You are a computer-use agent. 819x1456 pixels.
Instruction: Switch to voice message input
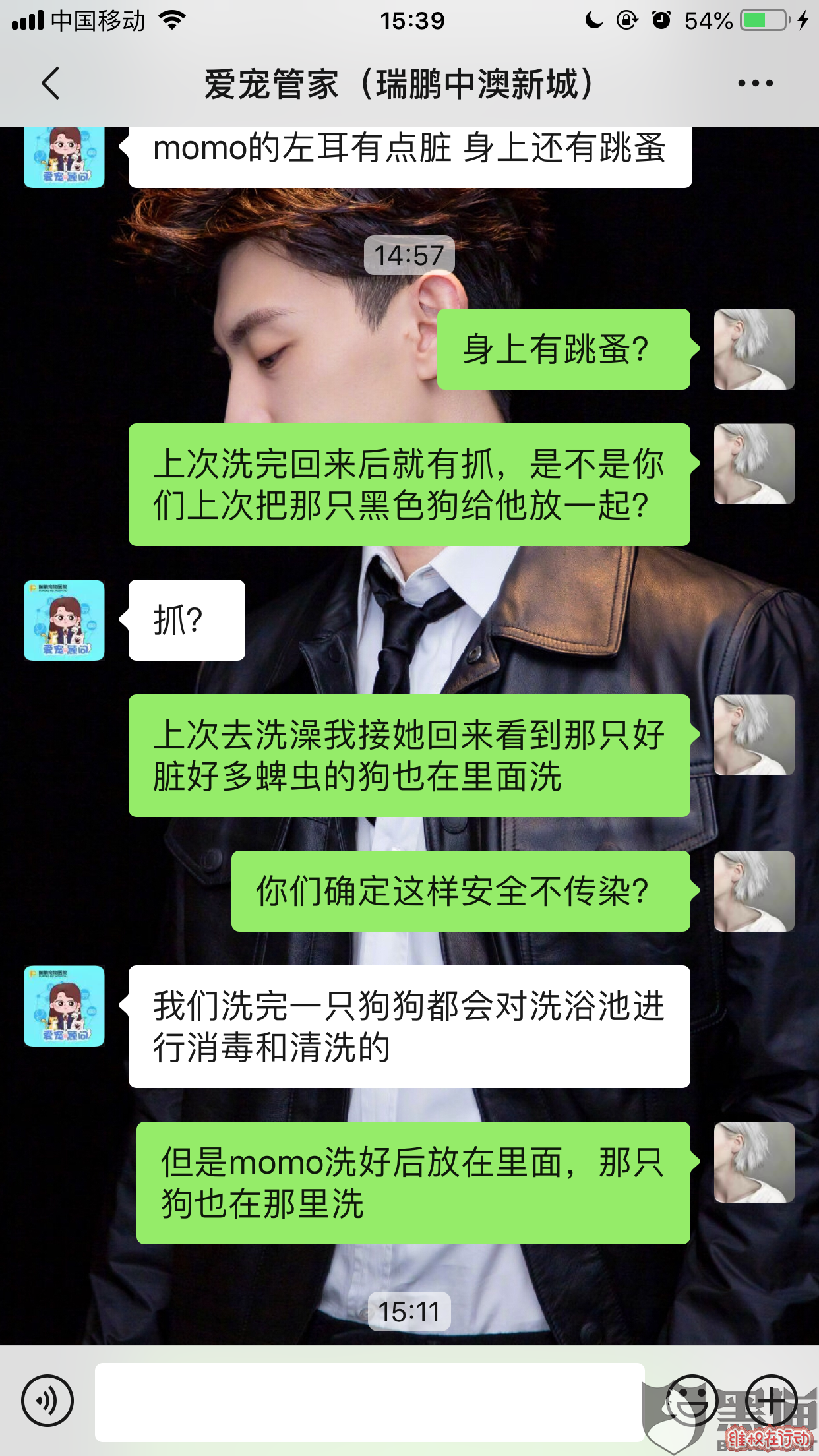[47, 1401]
